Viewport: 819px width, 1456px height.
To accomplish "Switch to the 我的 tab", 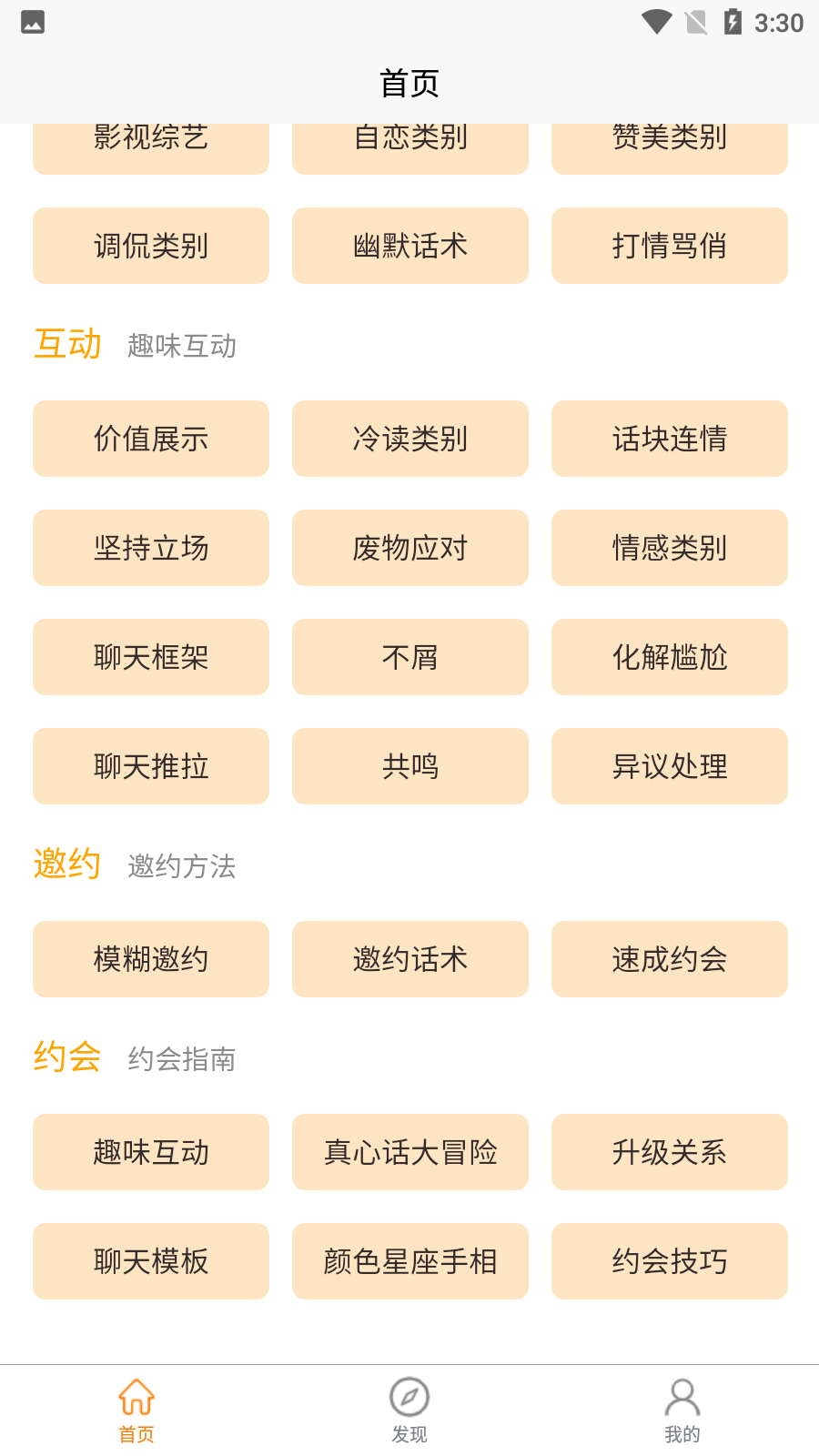I will pyautogui.click(x=682, y=1410).
